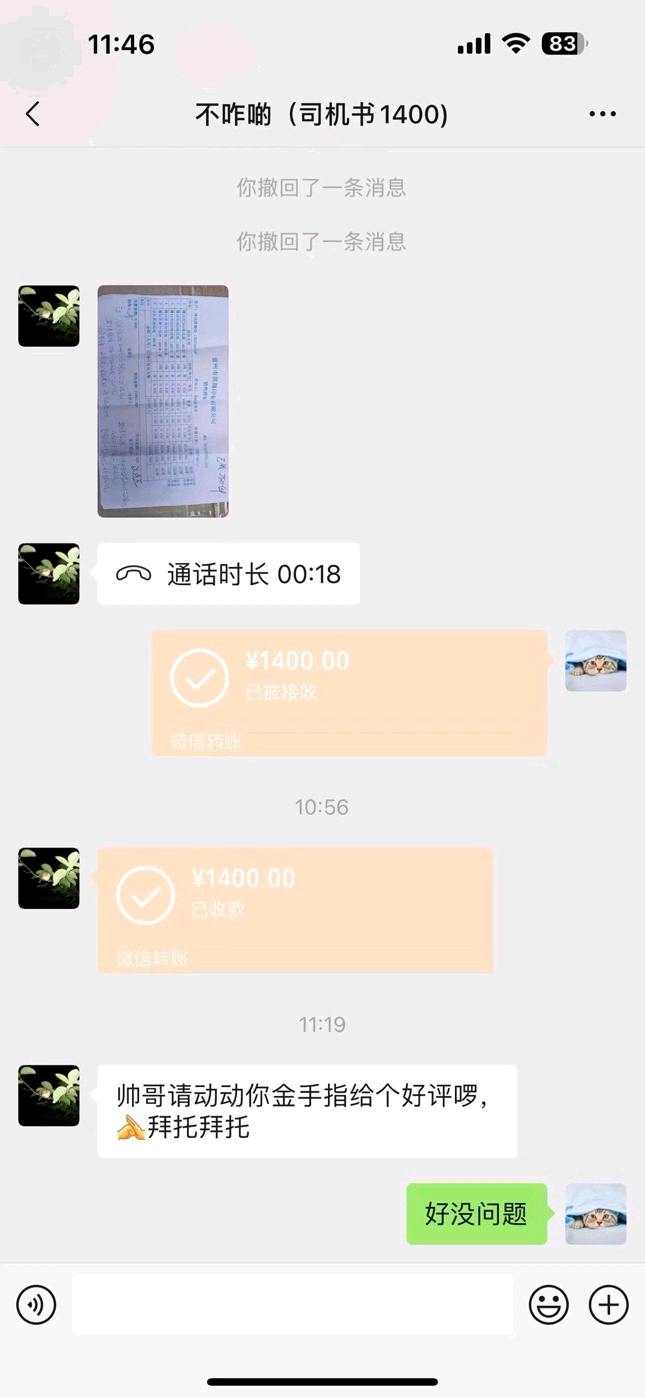View the contact's profile from the 帅哥 message avatar
645x1398 pixels.
[49, 1096]
